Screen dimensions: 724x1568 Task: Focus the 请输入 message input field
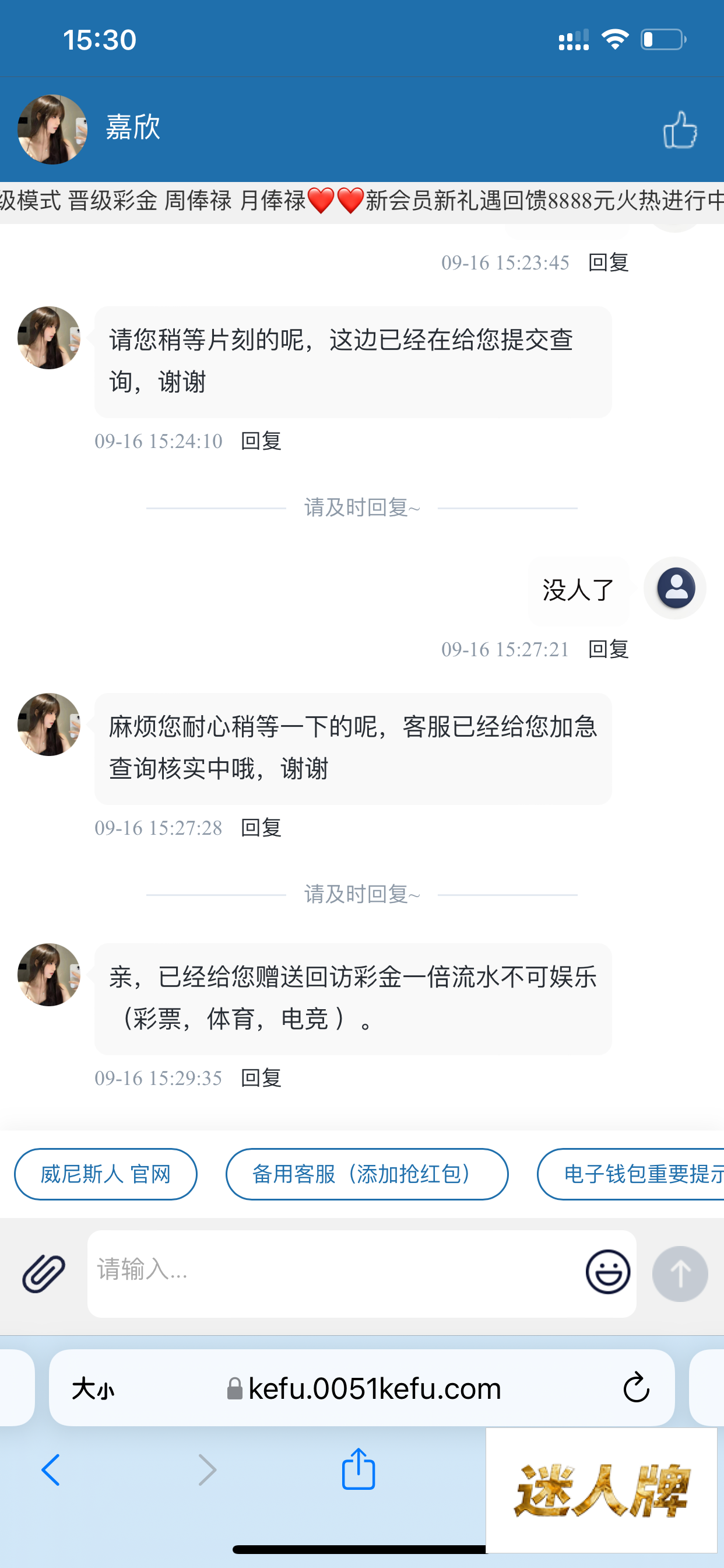click(335, 1273)
